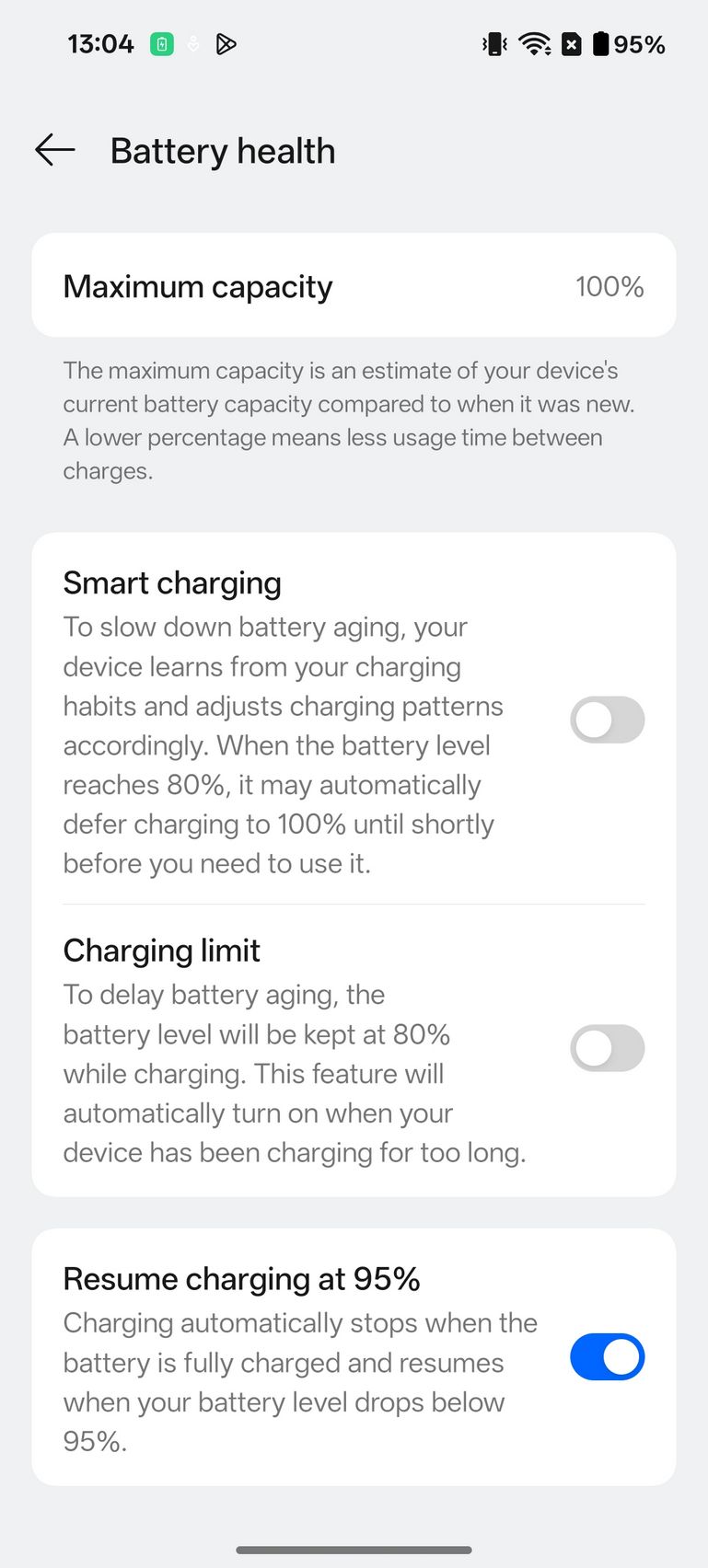
Task: Disable Resume charging at 95%
Action: (x=607, y=1357)
